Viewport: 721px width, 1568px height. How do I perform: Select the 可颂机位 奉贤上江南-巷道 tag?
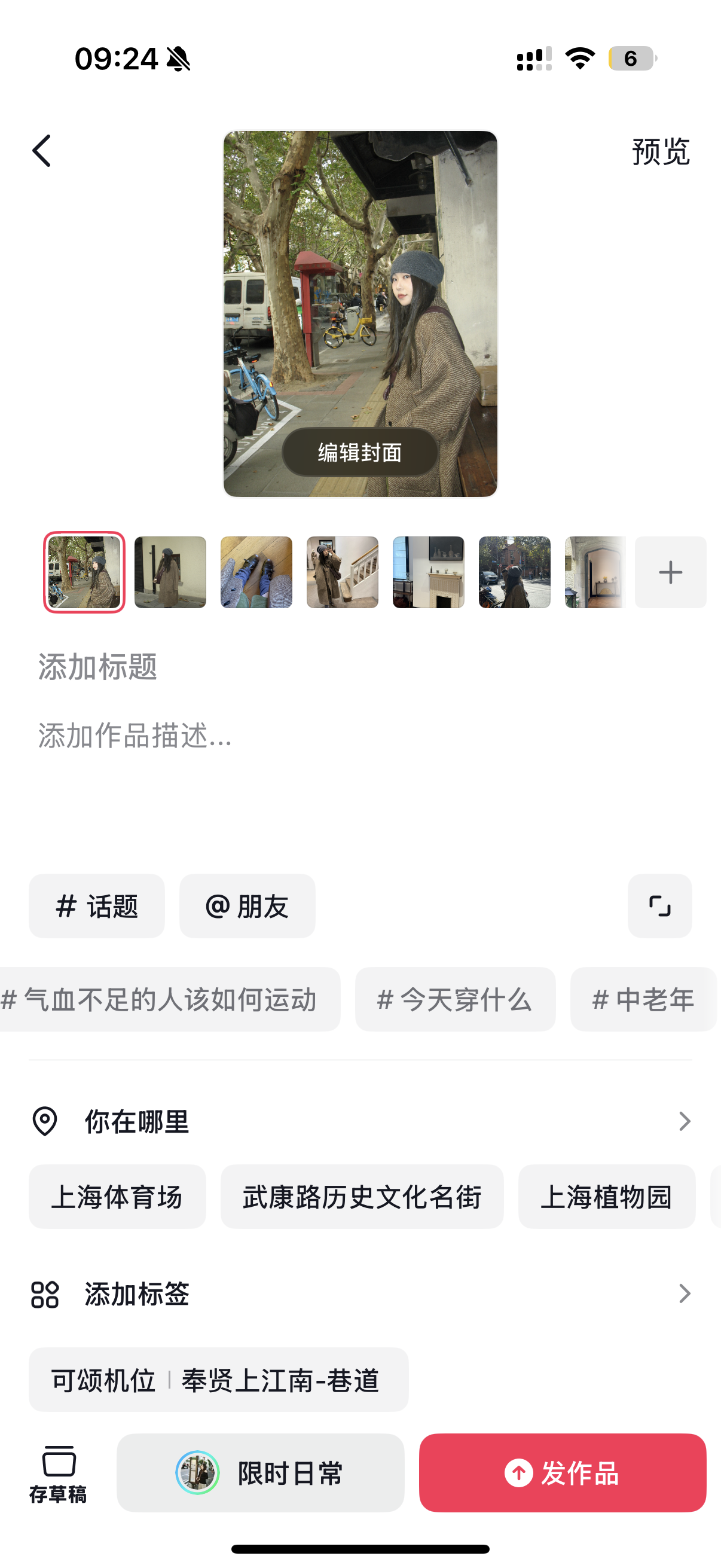(218, 1380)
